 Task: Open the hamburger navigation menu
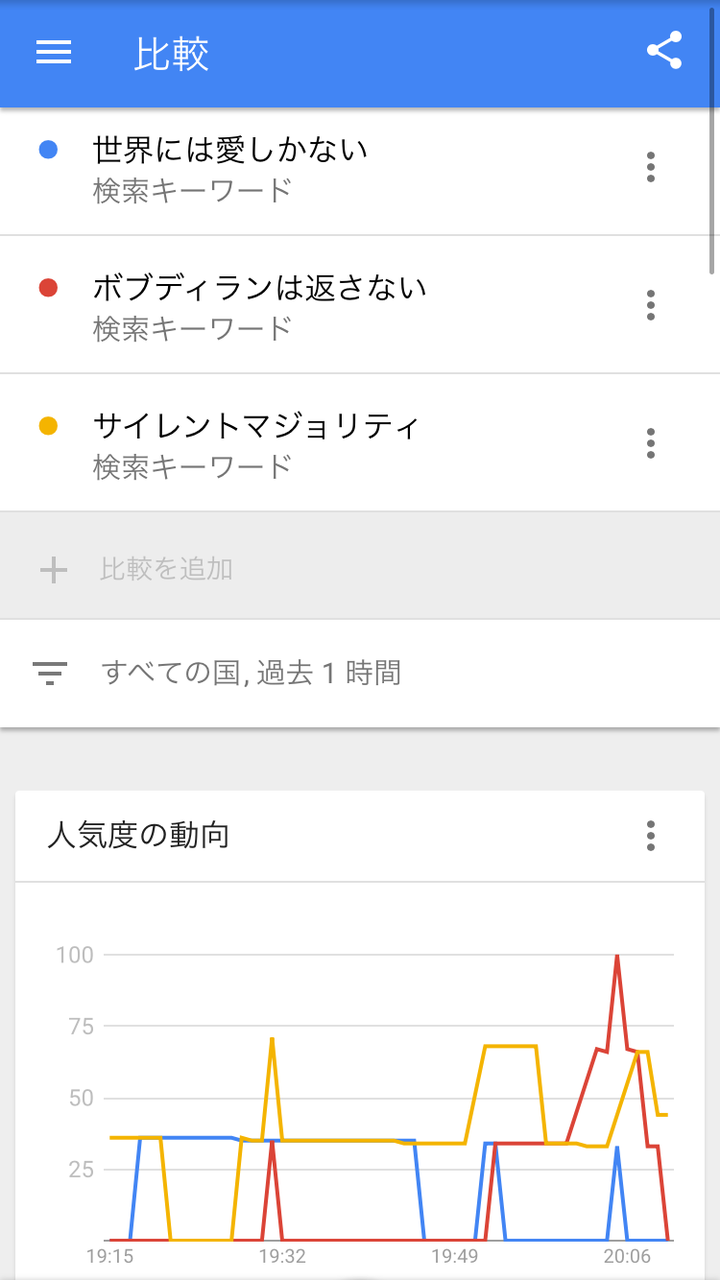click(x=54, y=53)
